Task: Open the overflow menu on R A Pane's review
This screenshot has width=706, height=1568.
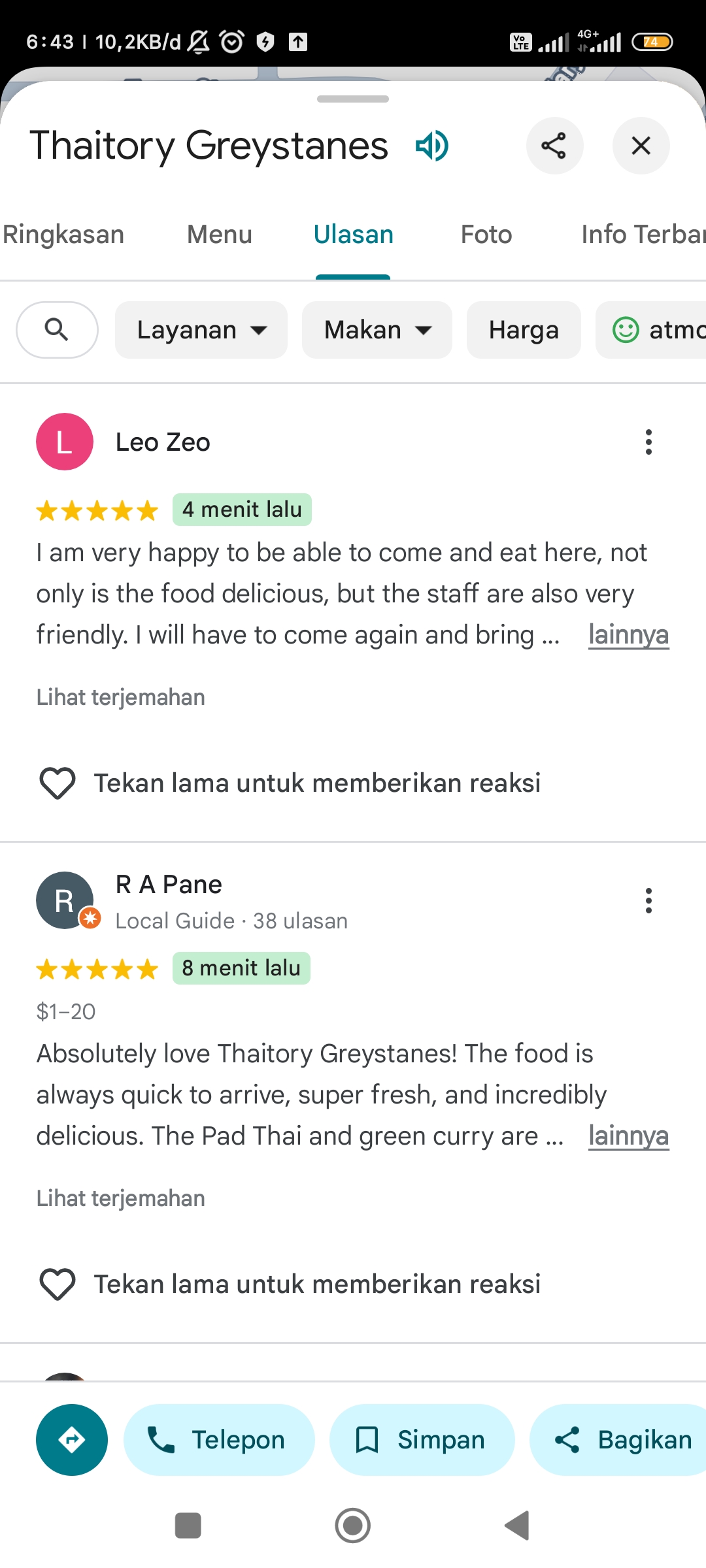Action: (648, 900)
